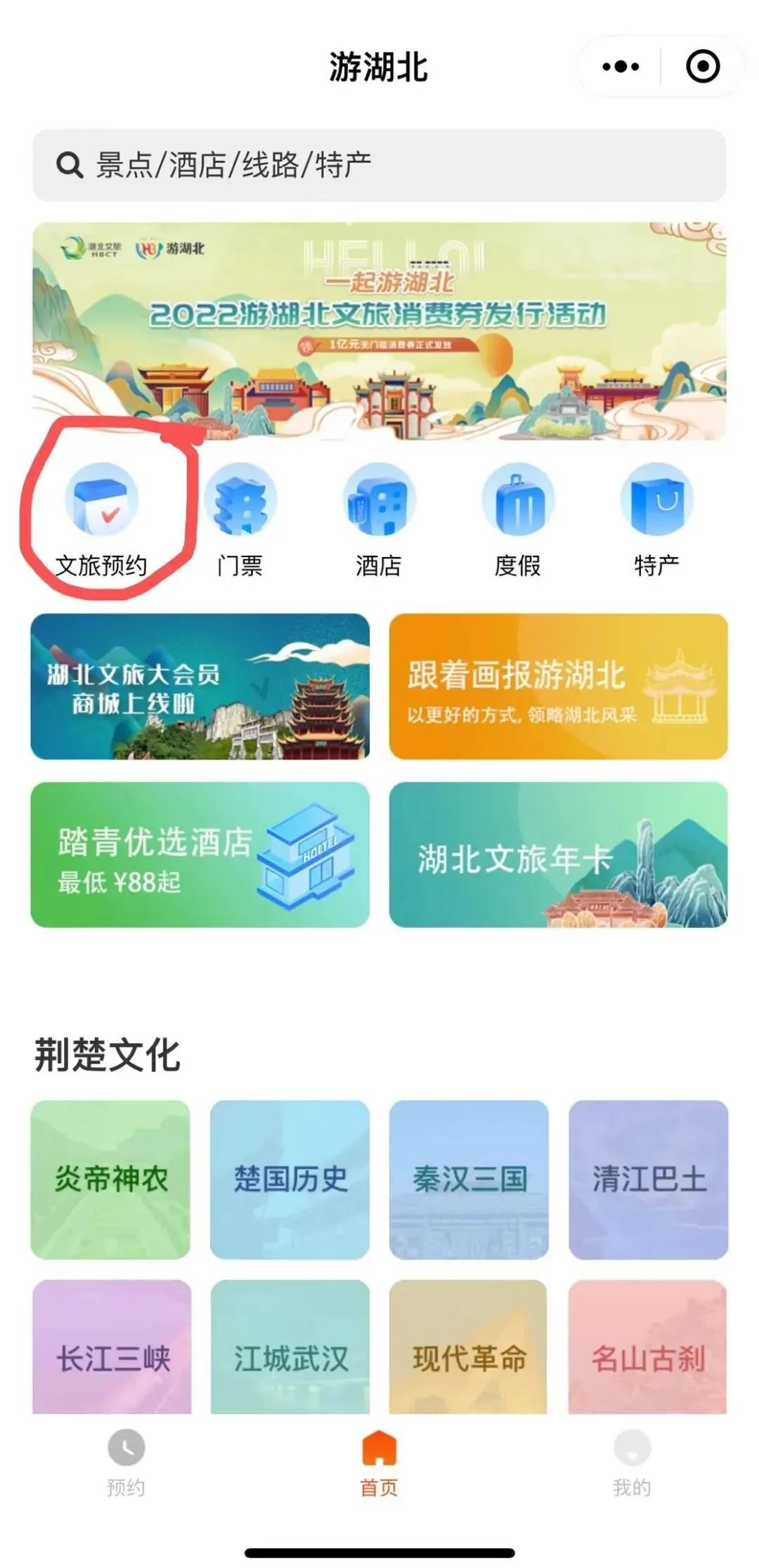Open the 湖北文旅年卡 card

point(559,855)
